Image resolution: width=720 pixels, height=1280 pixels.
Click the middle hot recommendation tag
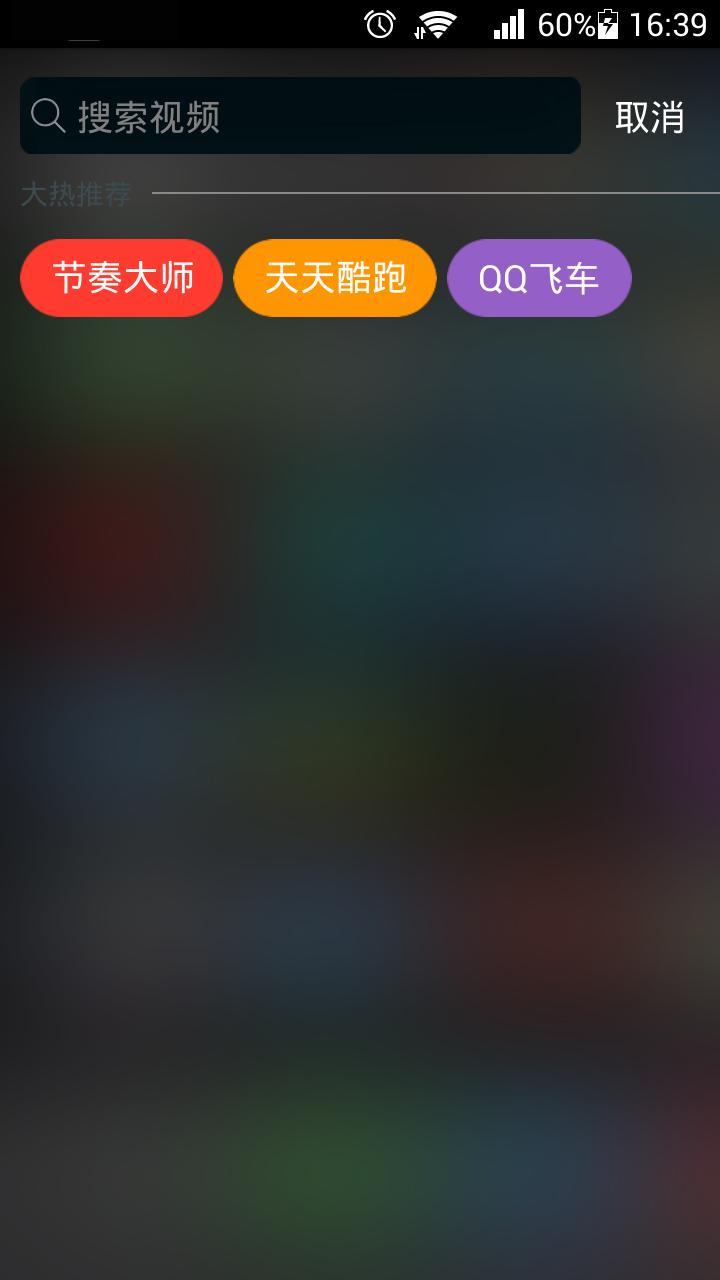335,278
